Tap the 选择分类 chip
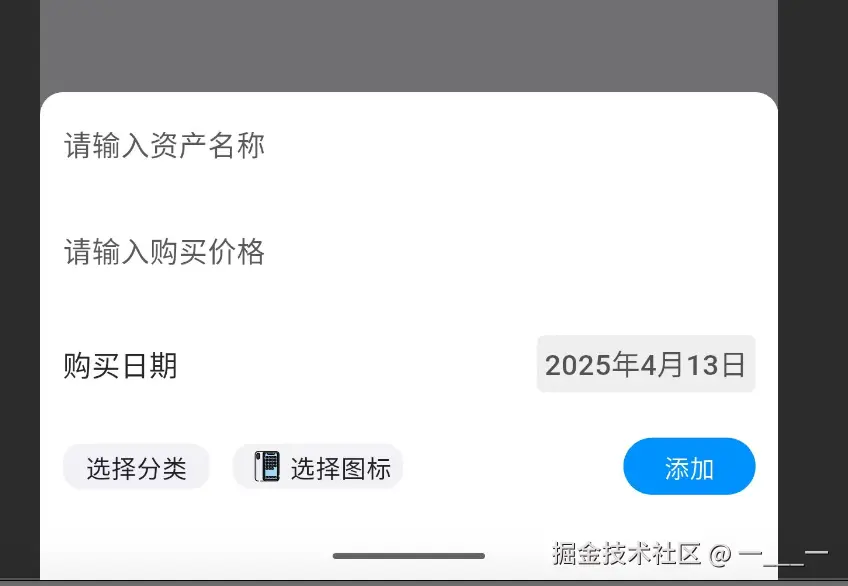848x586 pixels. [x=136, y=467]
